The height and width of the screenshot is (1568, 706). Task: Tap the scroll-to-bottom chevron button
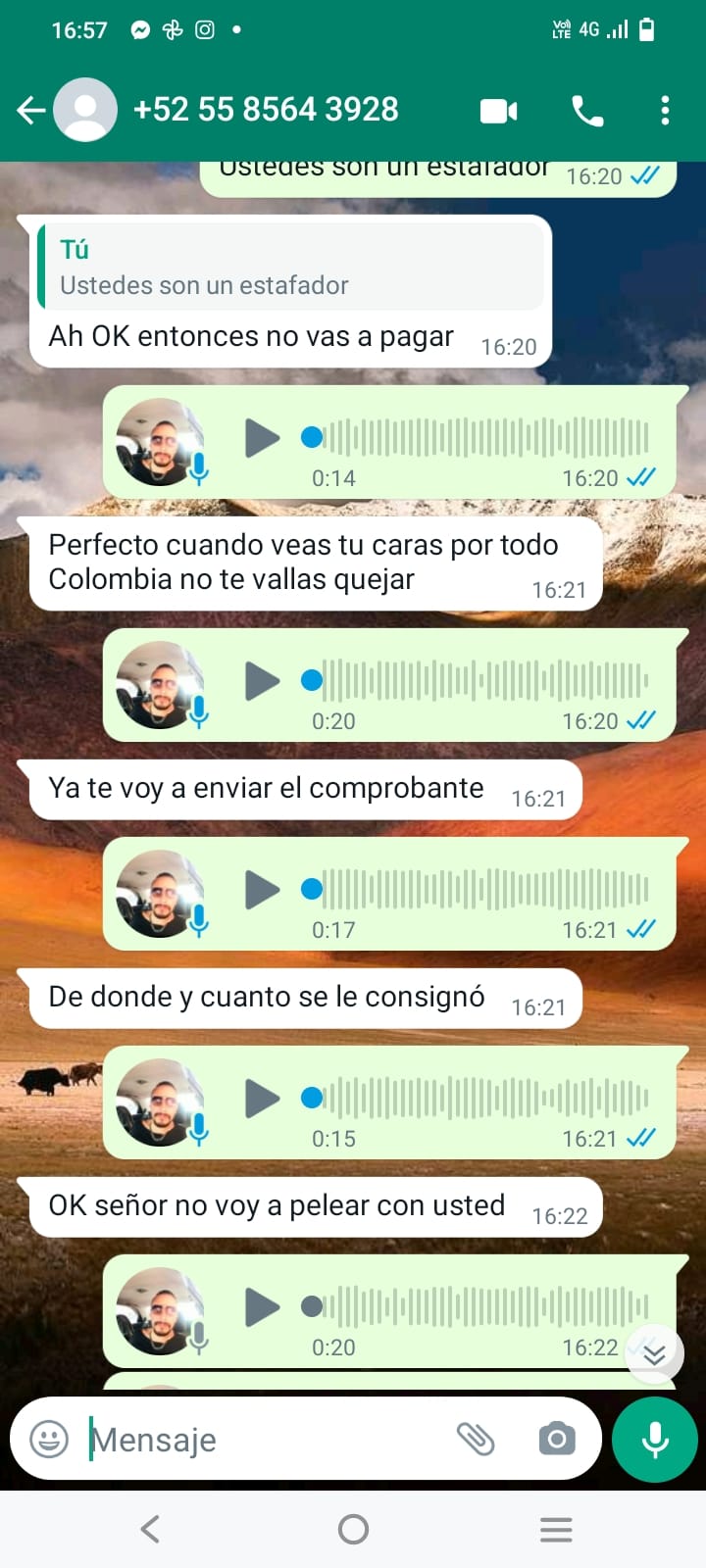pos(653,1353)
